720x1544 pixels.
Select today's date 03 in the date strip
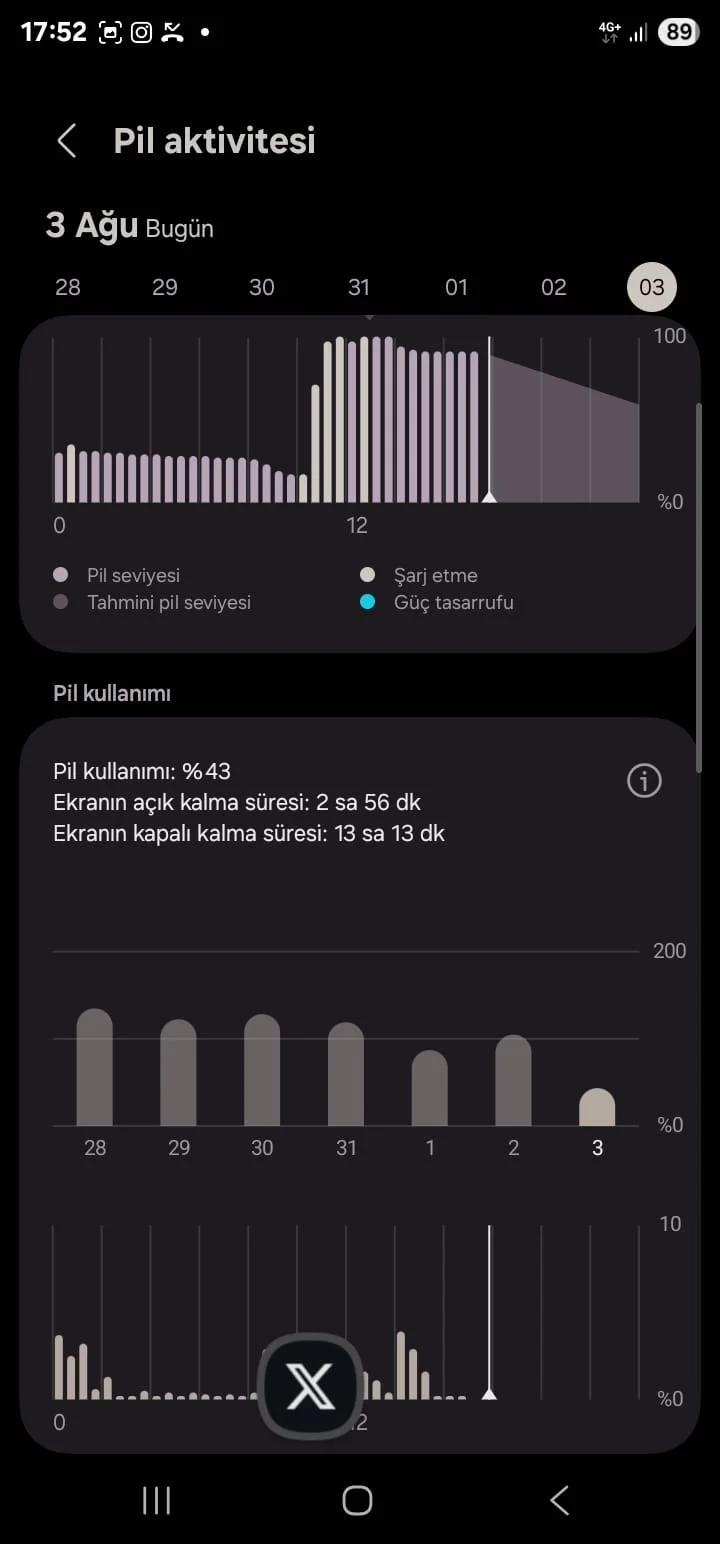(651, 288)
